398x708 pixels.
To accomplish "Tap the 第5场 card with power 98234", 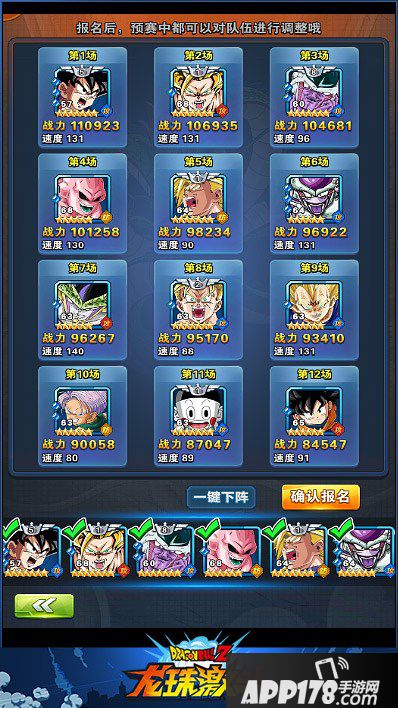I will 198,203.
